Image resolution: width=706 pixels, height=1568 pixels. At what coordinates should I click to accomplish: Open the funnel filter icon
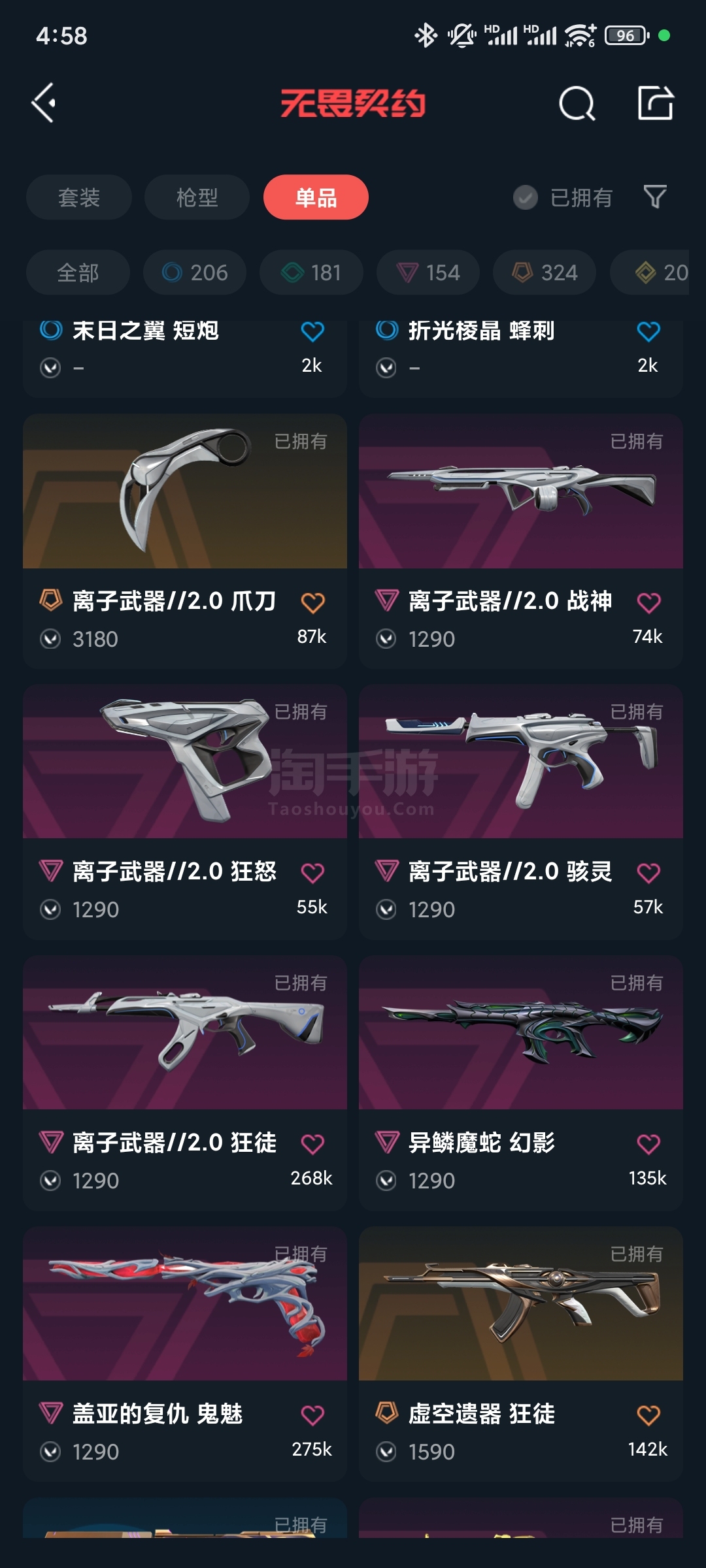[x=655, y=197]
